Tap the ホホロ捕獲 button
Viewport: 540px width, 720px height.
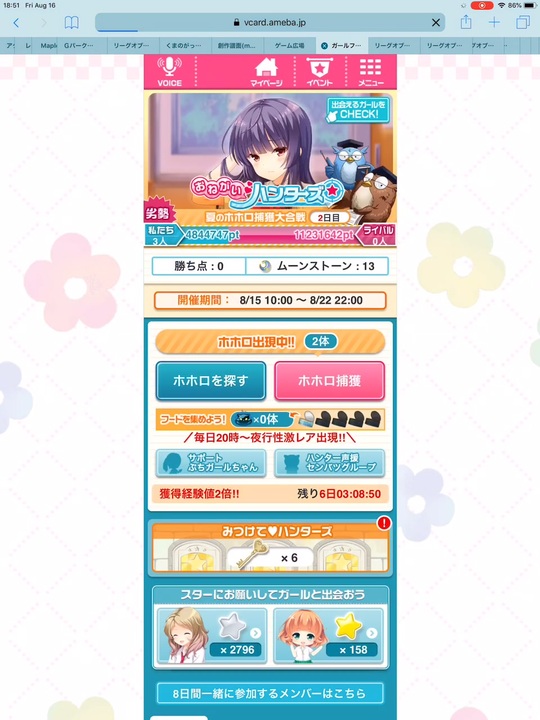point(329,381)
